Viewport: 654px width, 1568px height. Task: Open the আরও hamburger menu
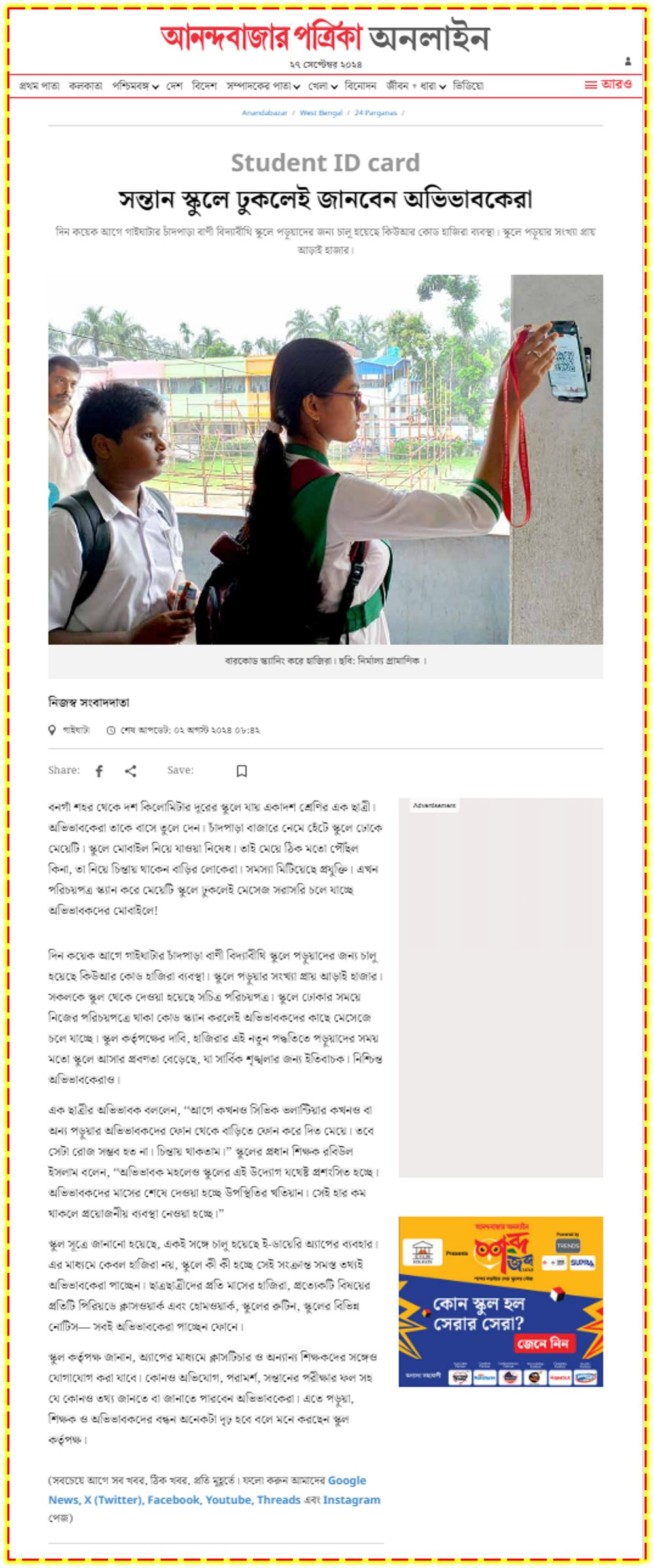click(608, 84)
